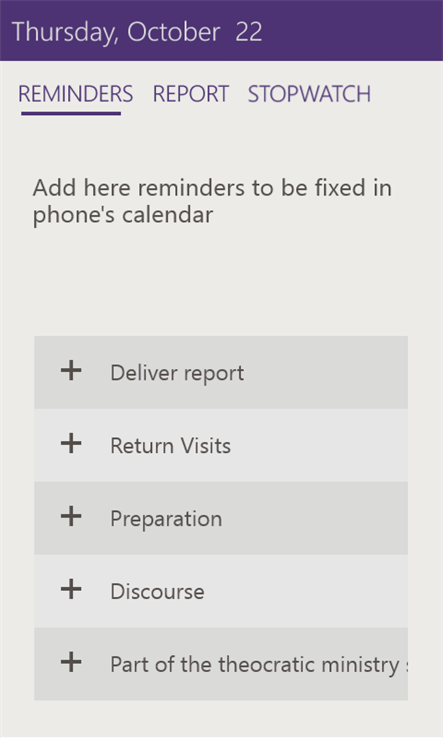Add a Preparation reminder
The image size is (443, 738).
(x=221, y=518)
